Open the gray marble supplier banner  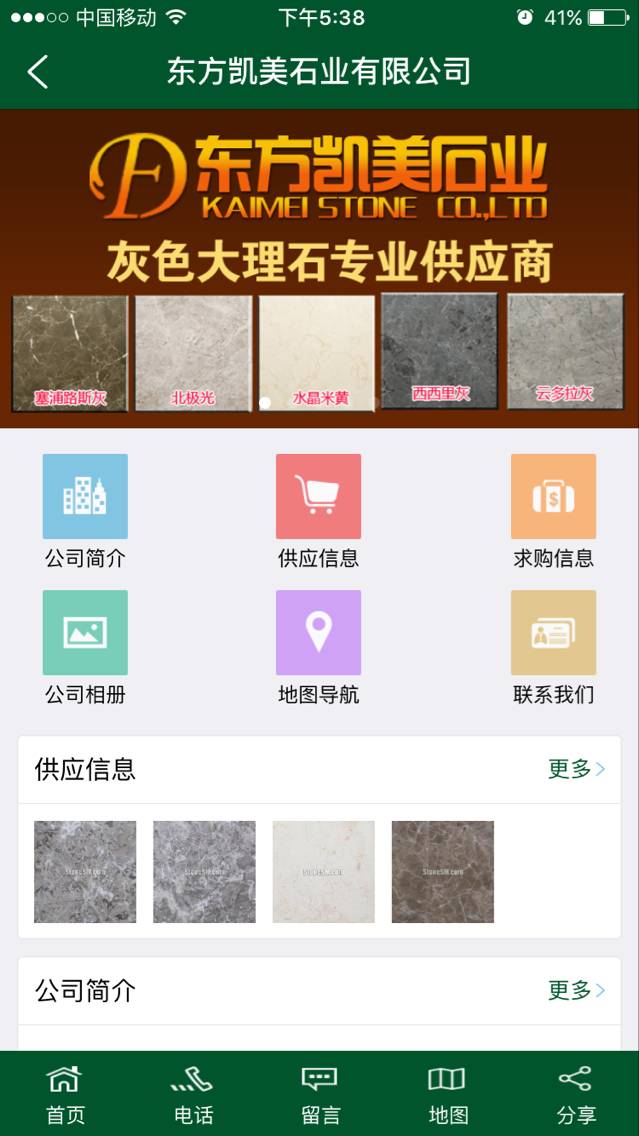click(x=319, y=268)
